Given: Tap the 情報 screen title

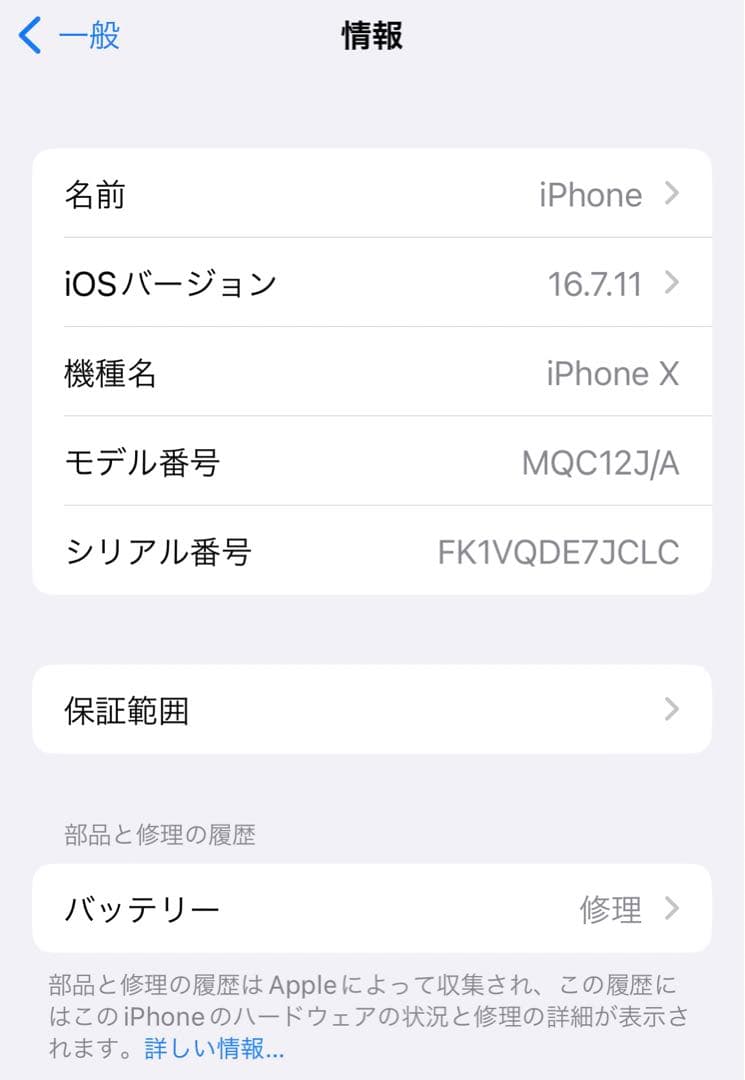Looking at the screenshot, I should pyautogui.click(x=372, y=36).
